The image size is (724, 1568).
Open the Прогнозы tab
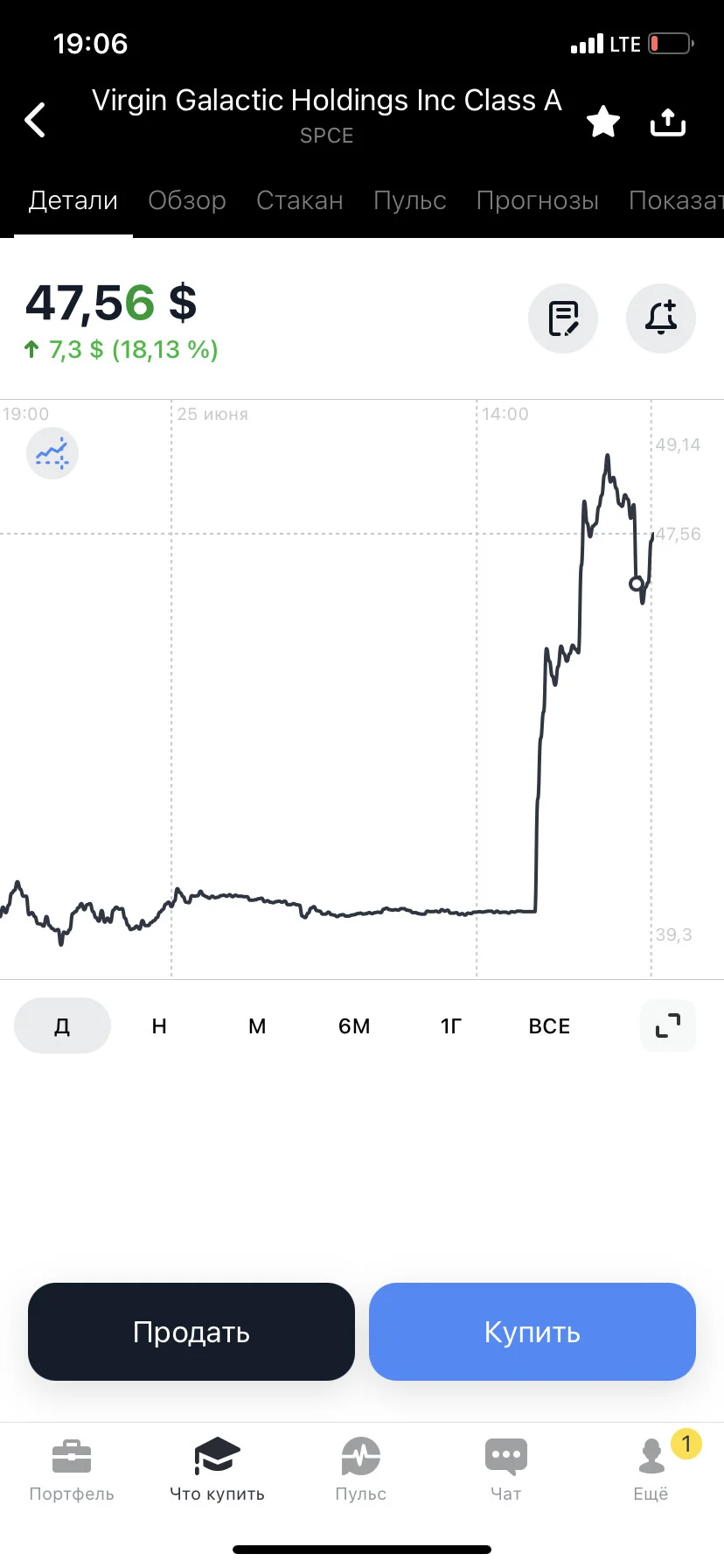(x=538, y=200)
